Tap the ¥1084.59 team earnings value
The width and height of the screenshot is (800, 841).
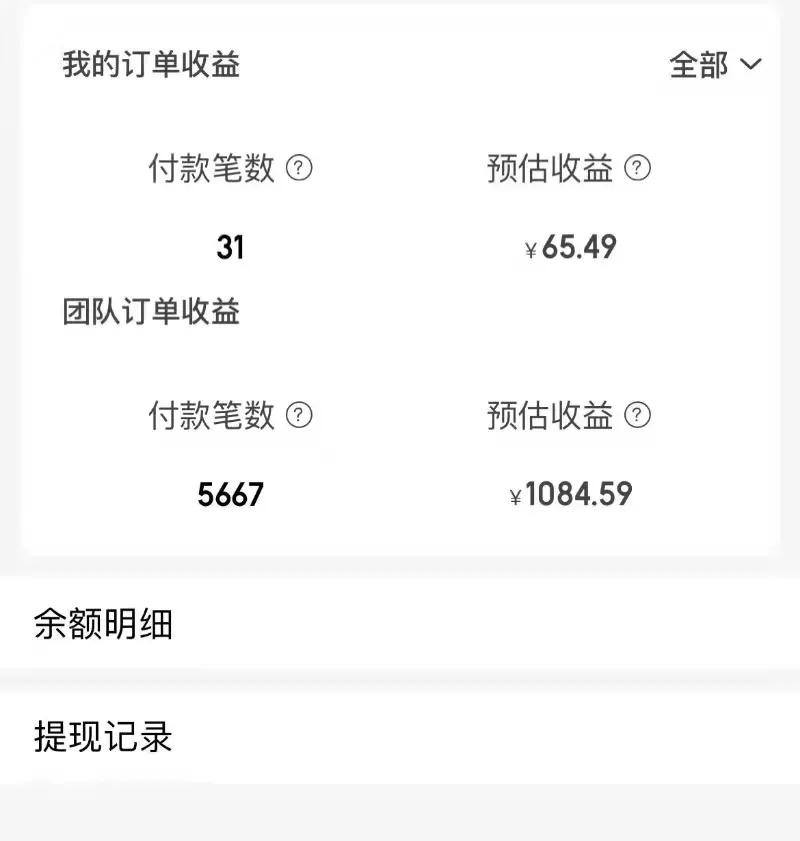tap(570, 492)
